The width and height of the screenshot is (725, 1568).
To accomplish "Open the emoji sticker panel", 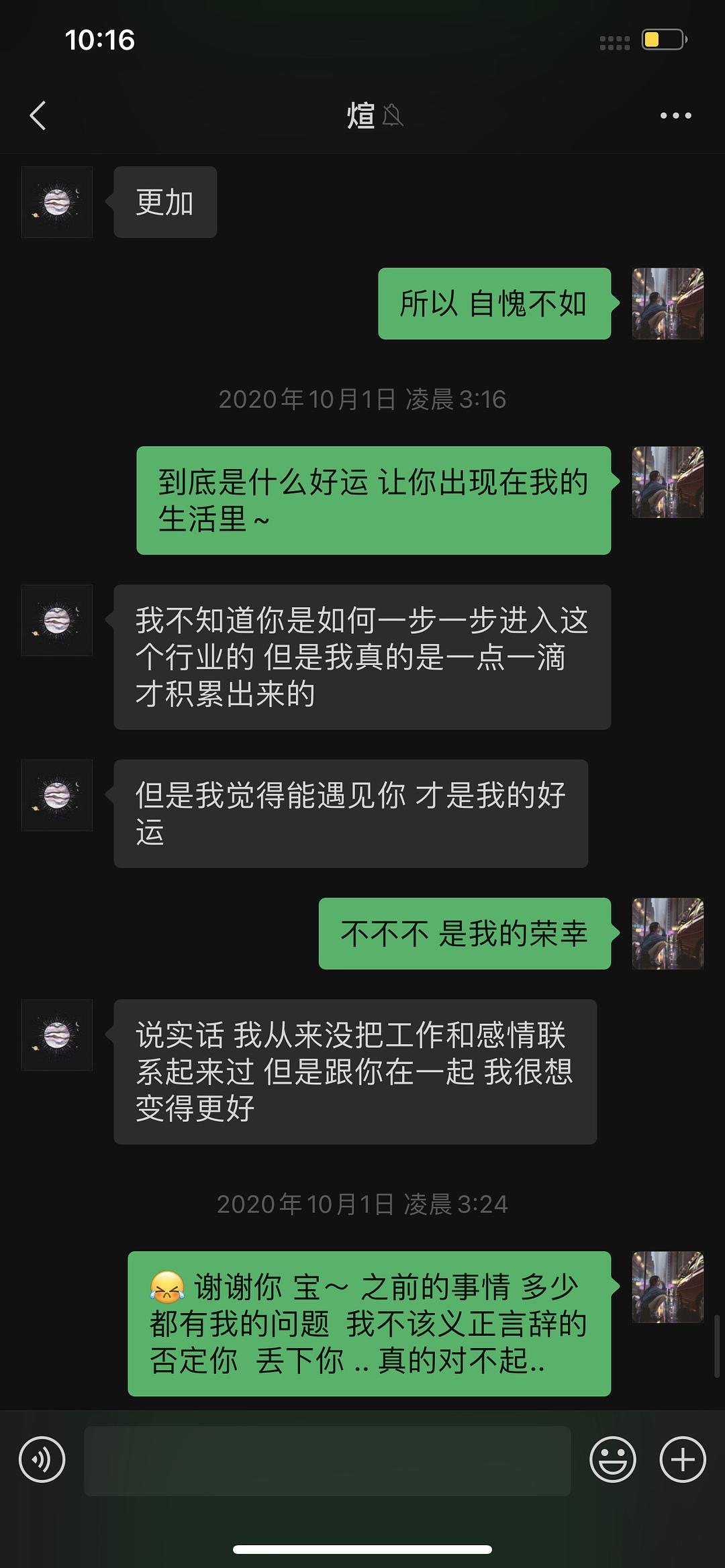I will pos(612,1459).
